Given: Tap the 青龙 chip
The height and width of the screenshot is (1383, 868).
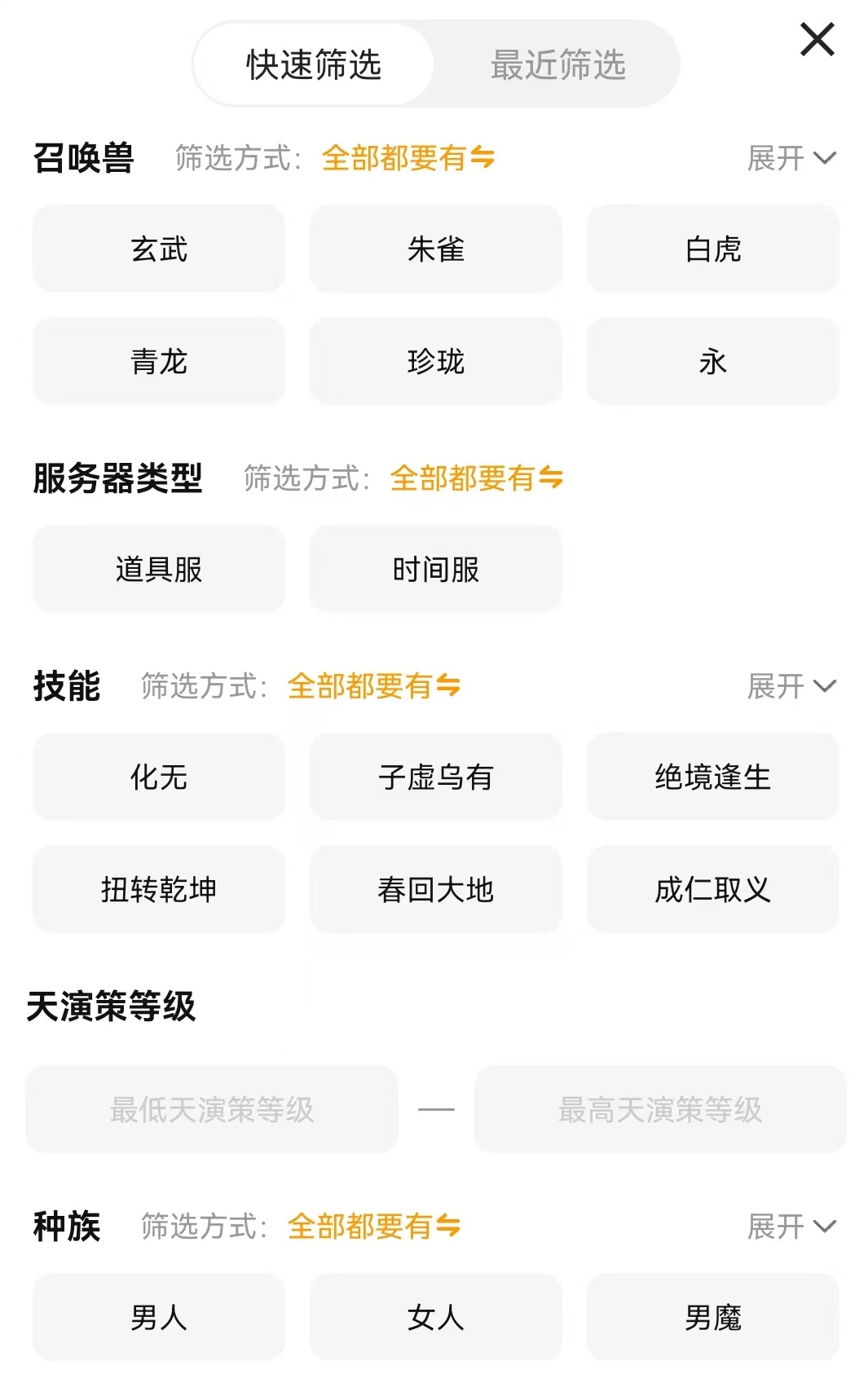Looking at the screenshot, I should click(159, 361).
